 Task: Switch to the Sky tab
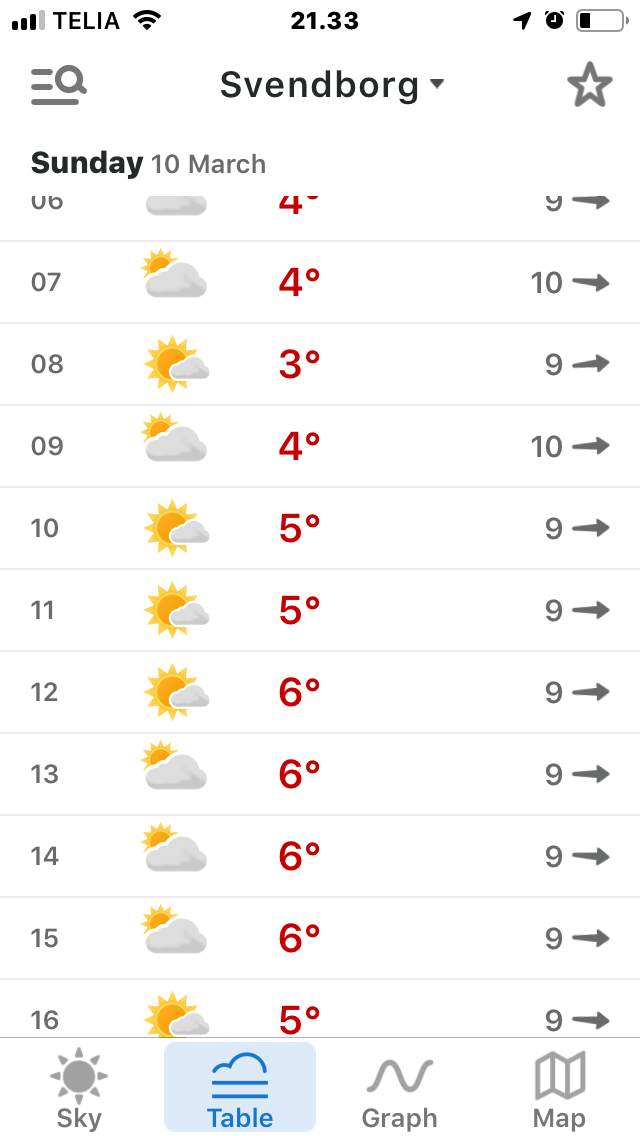(79, 1090)
